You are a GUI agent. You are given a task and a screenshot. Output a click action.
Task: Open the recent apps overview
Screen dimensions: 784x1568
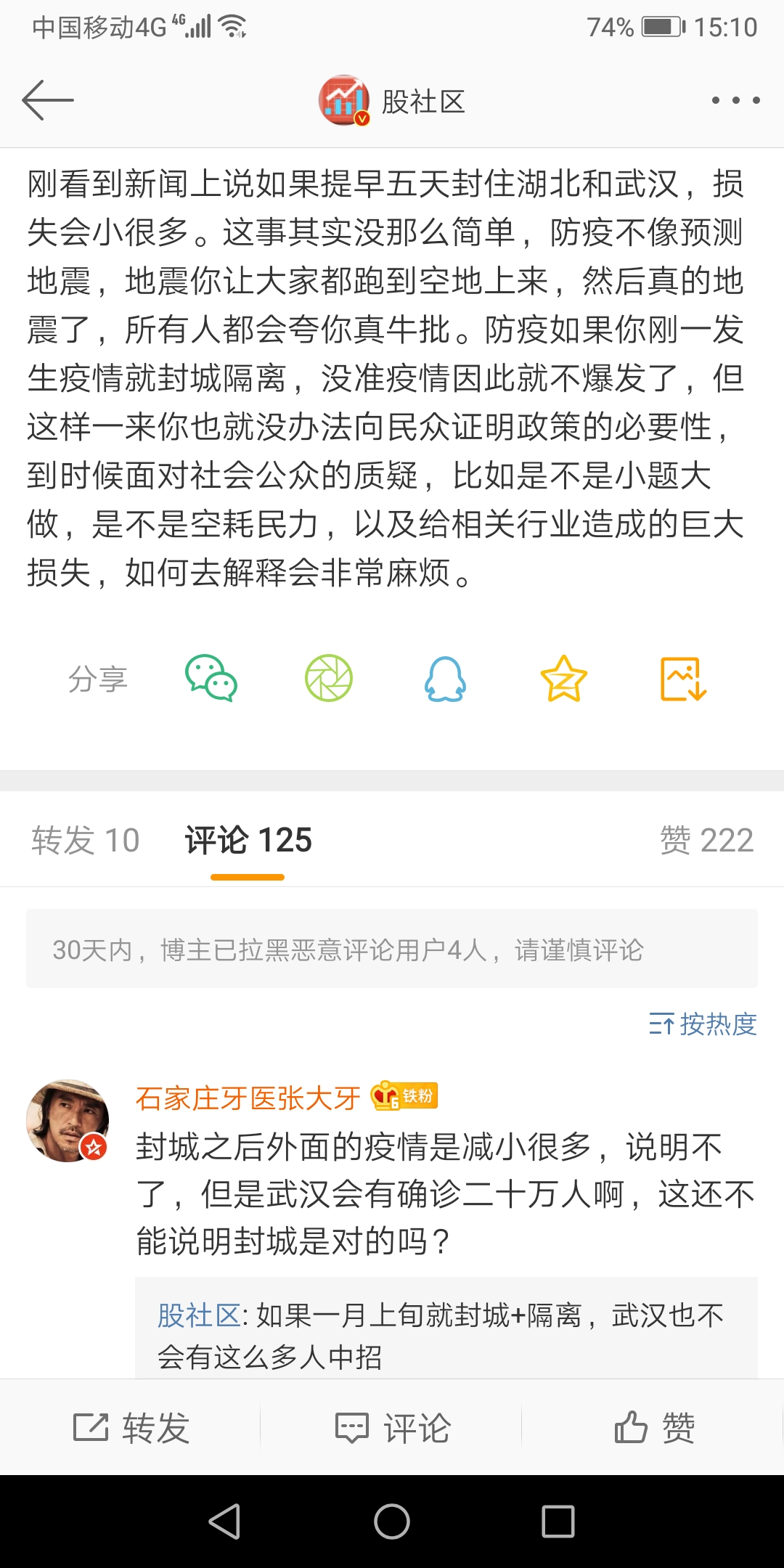coord(558,1521)
